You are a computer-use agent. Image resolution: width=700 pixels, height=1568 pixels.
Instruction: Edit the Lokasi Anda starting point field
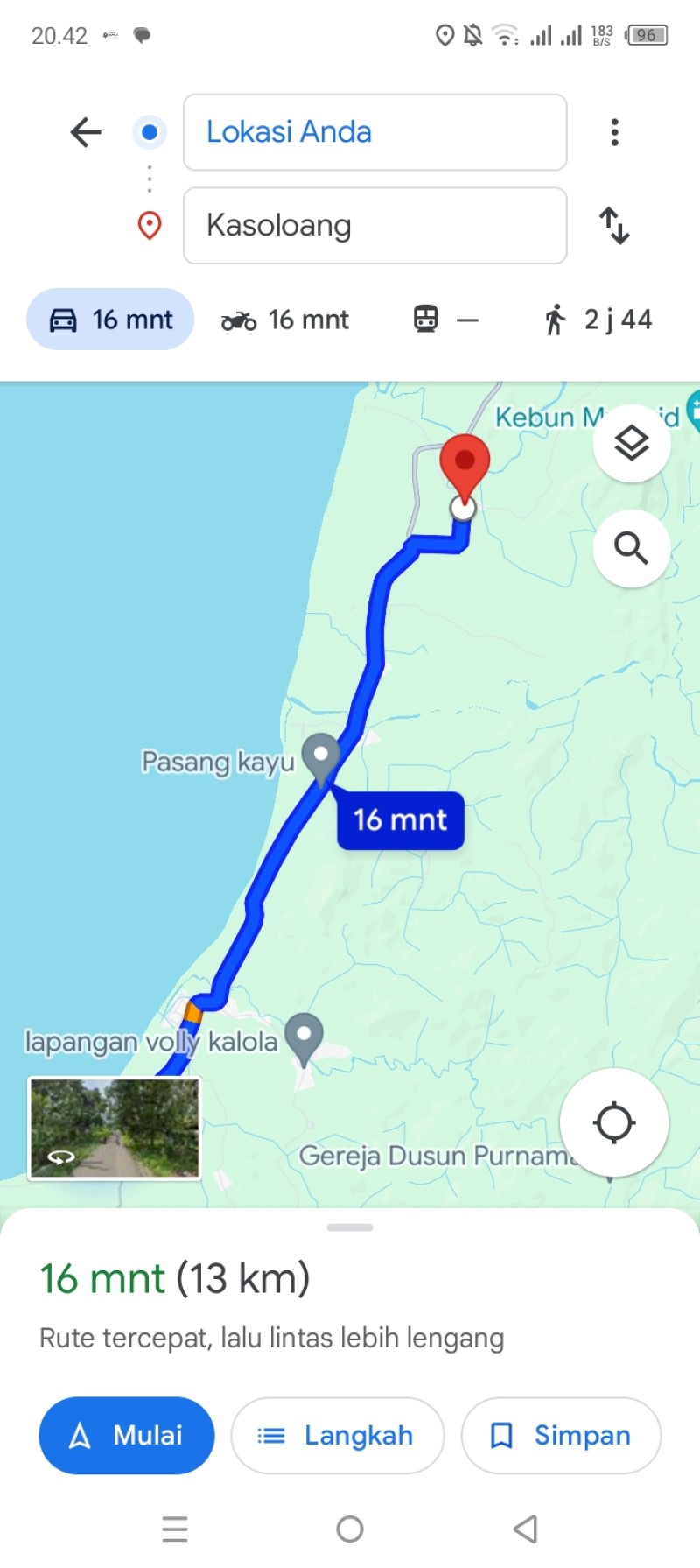(374, 132)
